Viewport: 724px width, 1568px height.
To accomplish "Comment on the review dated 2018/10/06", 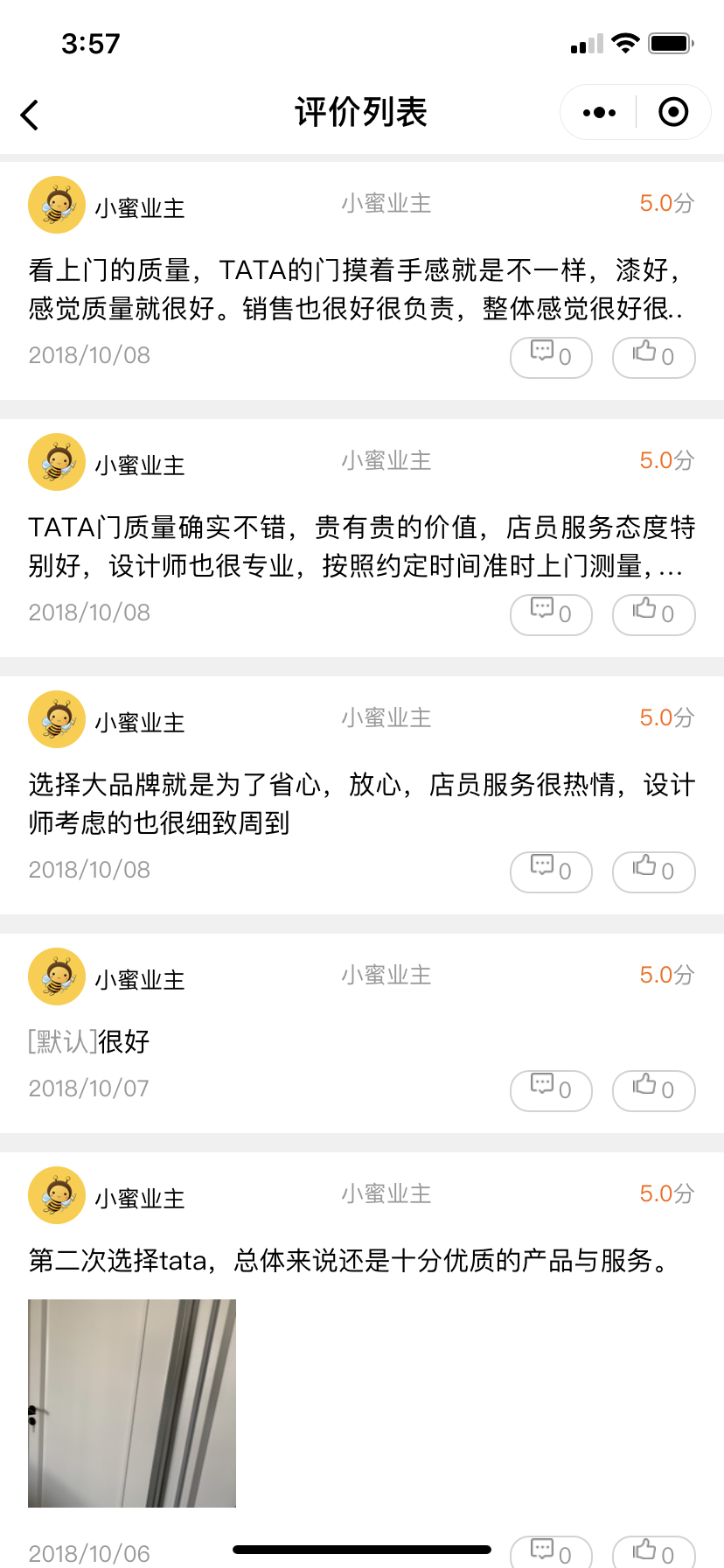I will [551, 1553].
